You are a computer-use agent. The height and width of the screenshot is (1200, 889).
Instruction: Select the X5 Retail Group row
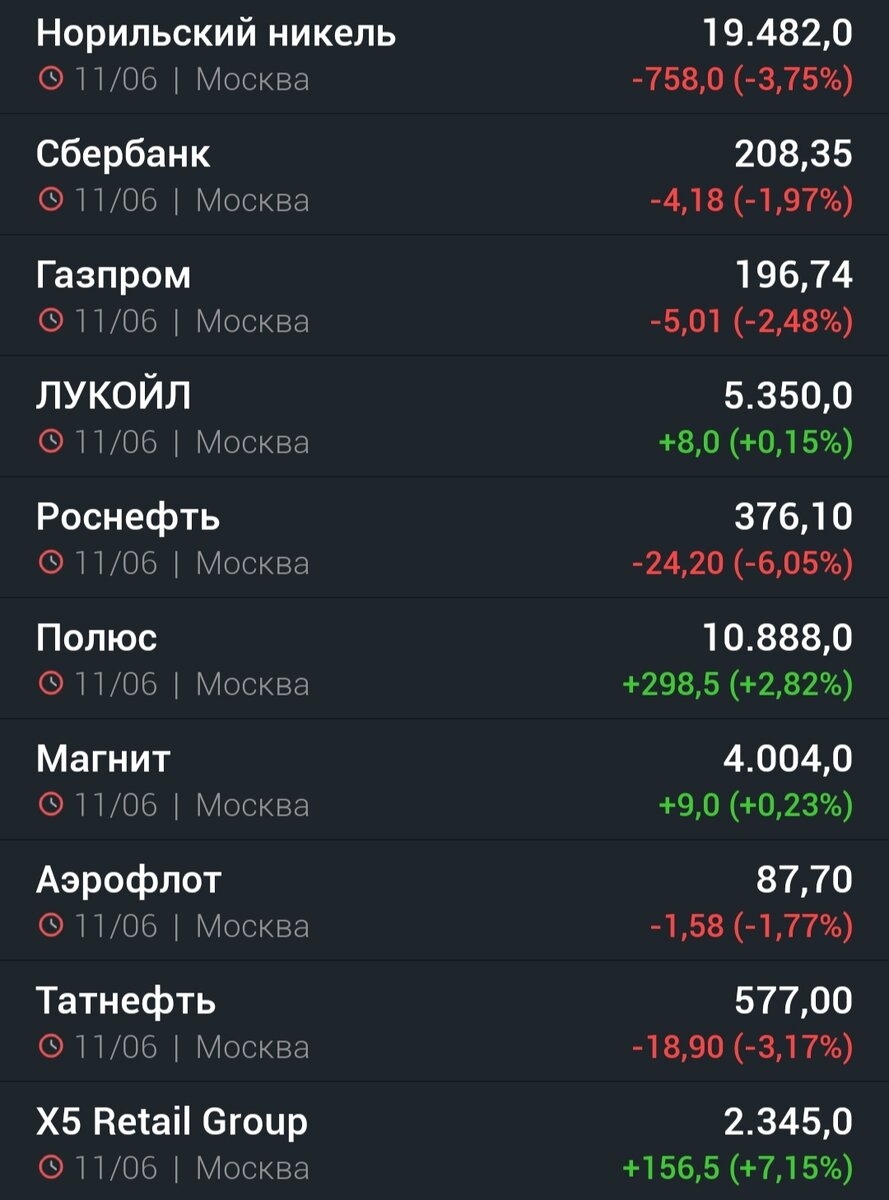click(x=444, y=1143)
